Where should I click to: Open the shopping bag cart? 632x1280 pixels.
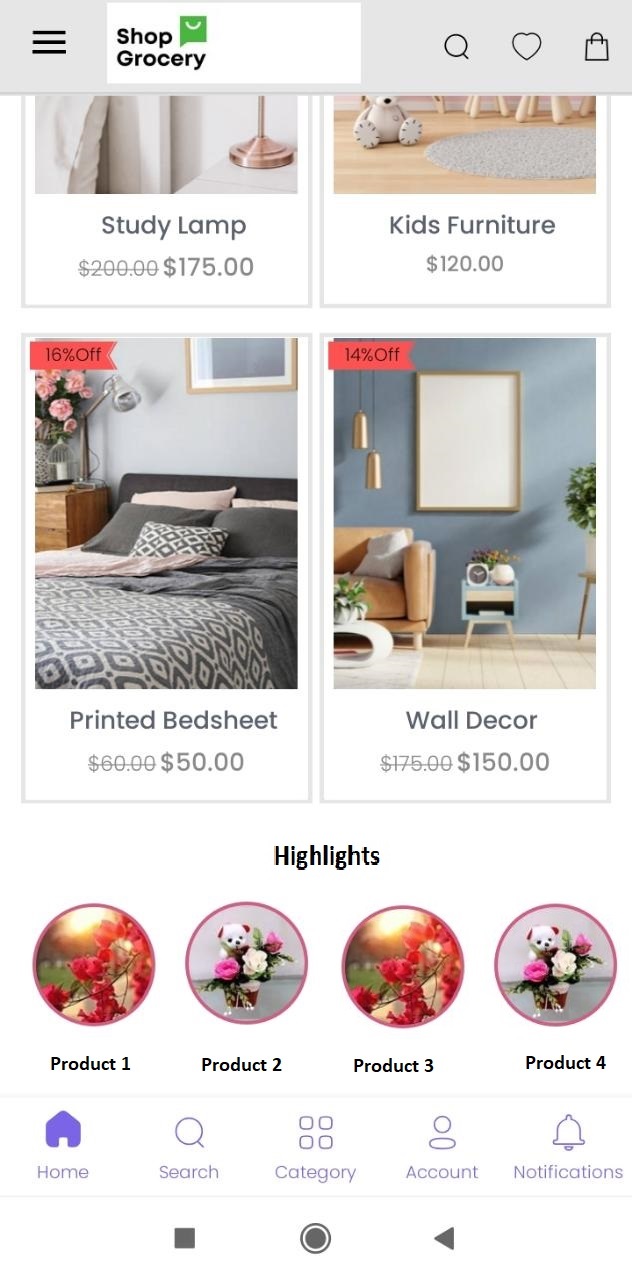[x=596, y=46]
